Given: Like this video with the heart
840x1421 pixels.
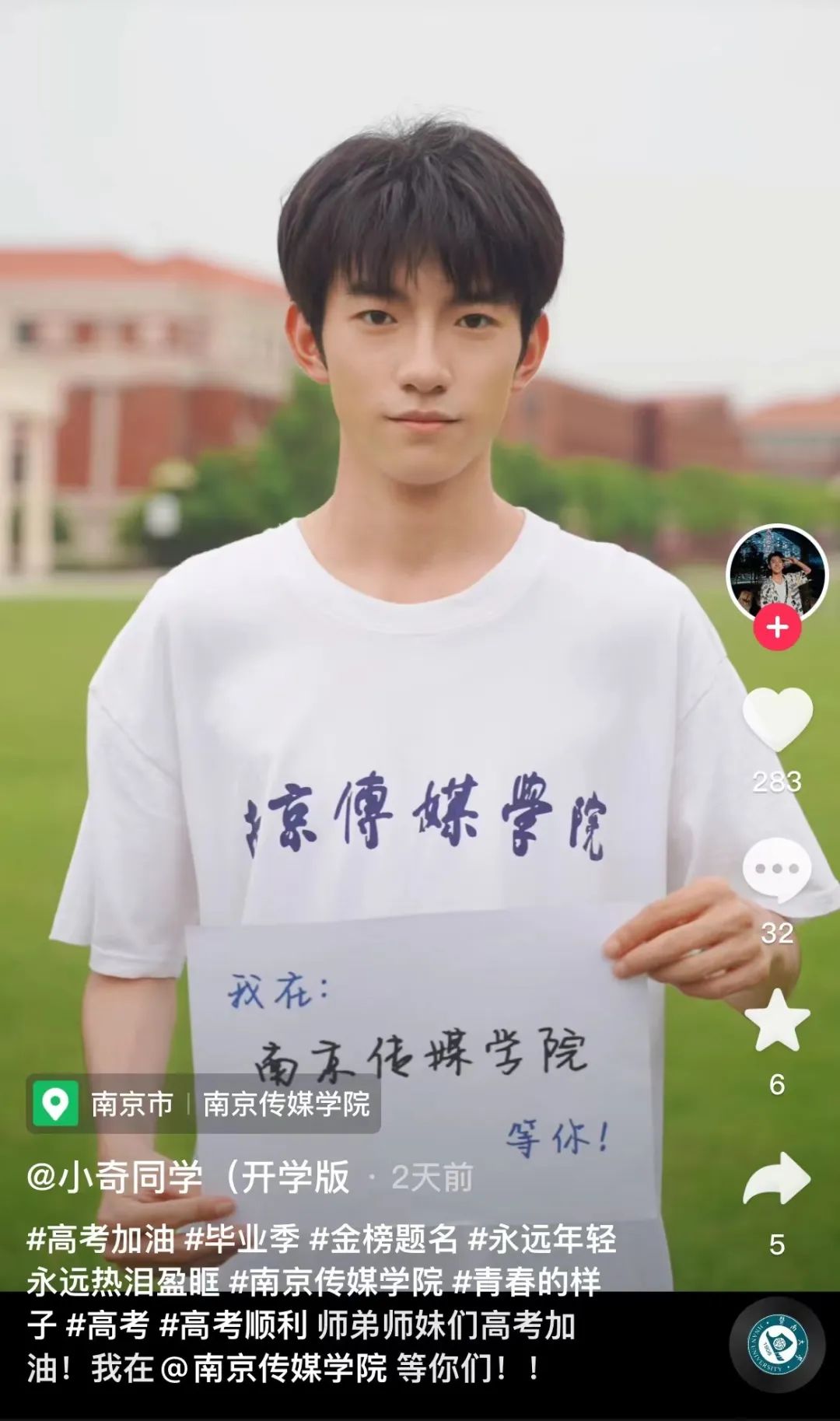Looking at the screenshot, I should (777, 719).
